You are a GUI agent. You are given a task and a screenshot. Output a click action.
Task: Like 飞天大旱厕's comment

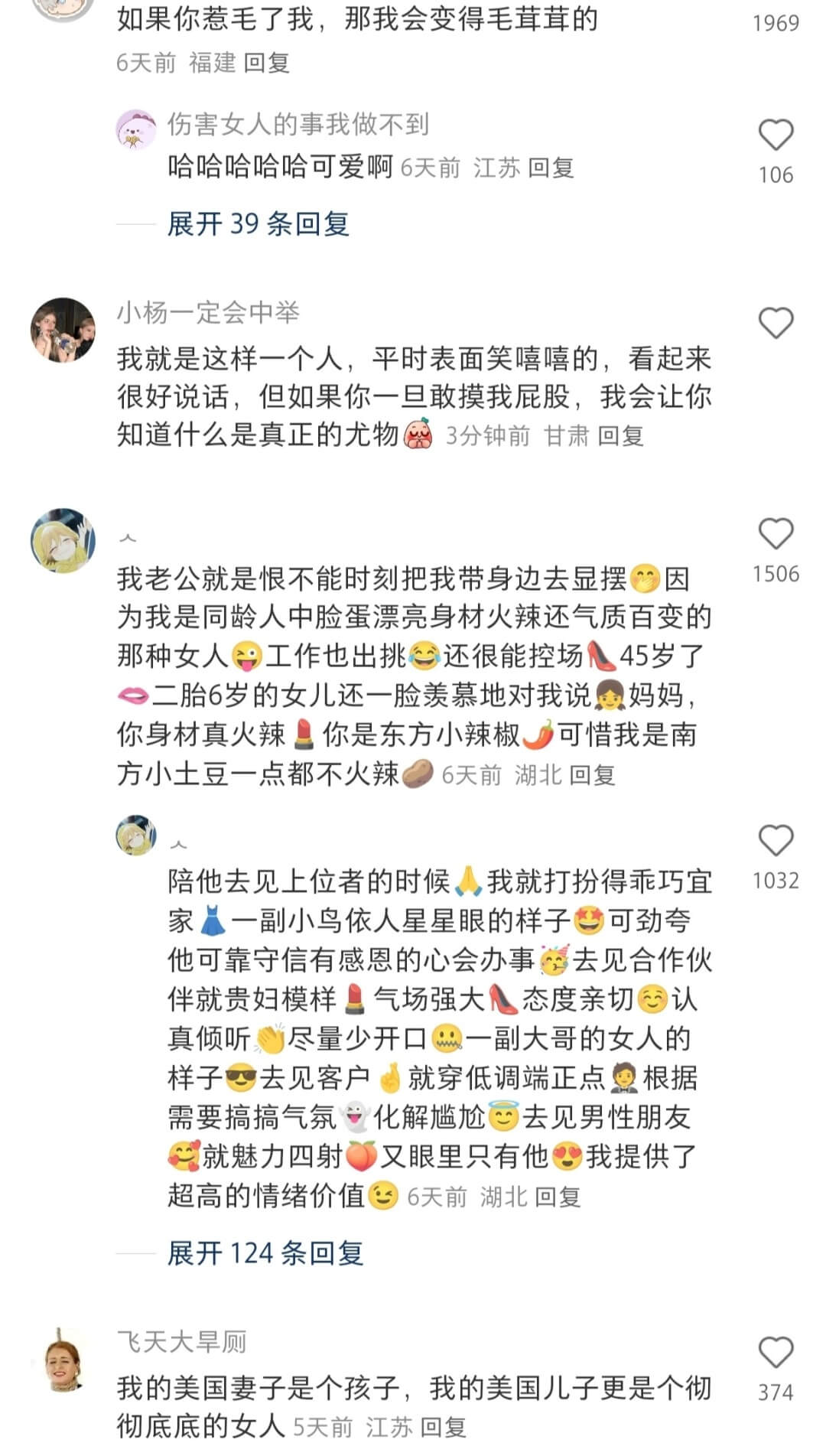pyautogui.click(x=775, y=1353)
